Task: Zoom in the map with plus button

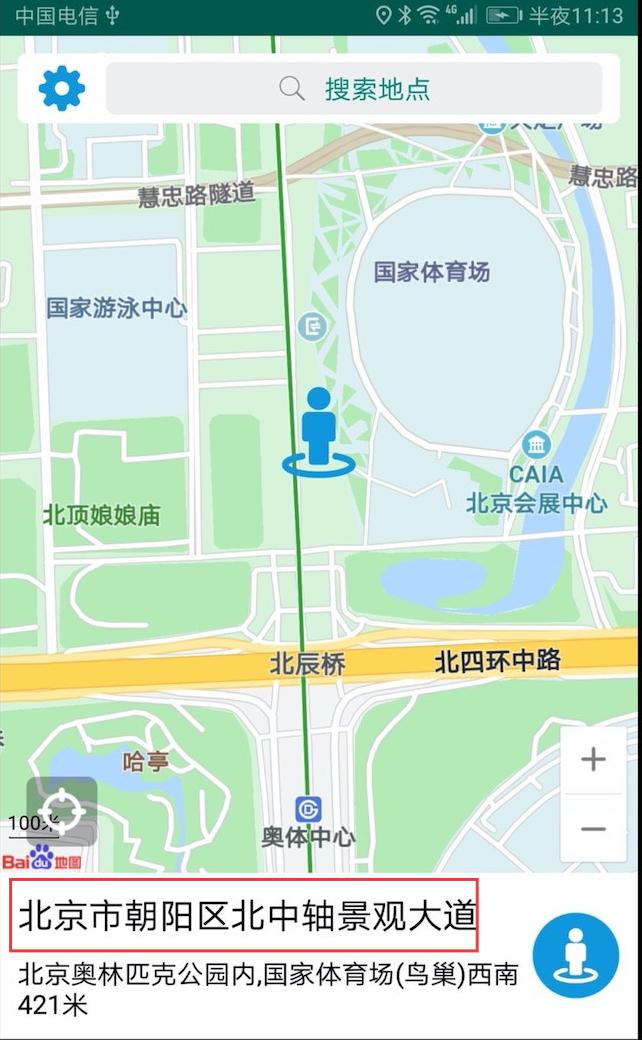Action: pyautogui.click(x=593, y=760)
